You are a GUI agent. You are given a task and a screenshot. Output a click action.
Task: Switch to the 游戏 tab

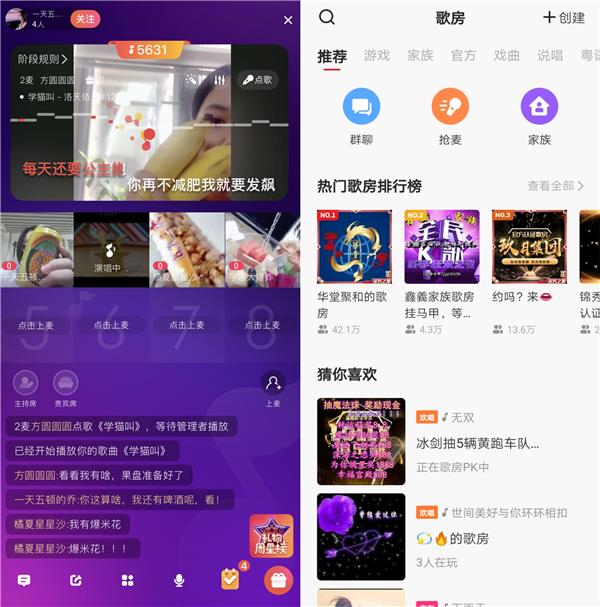click(377, 56)
